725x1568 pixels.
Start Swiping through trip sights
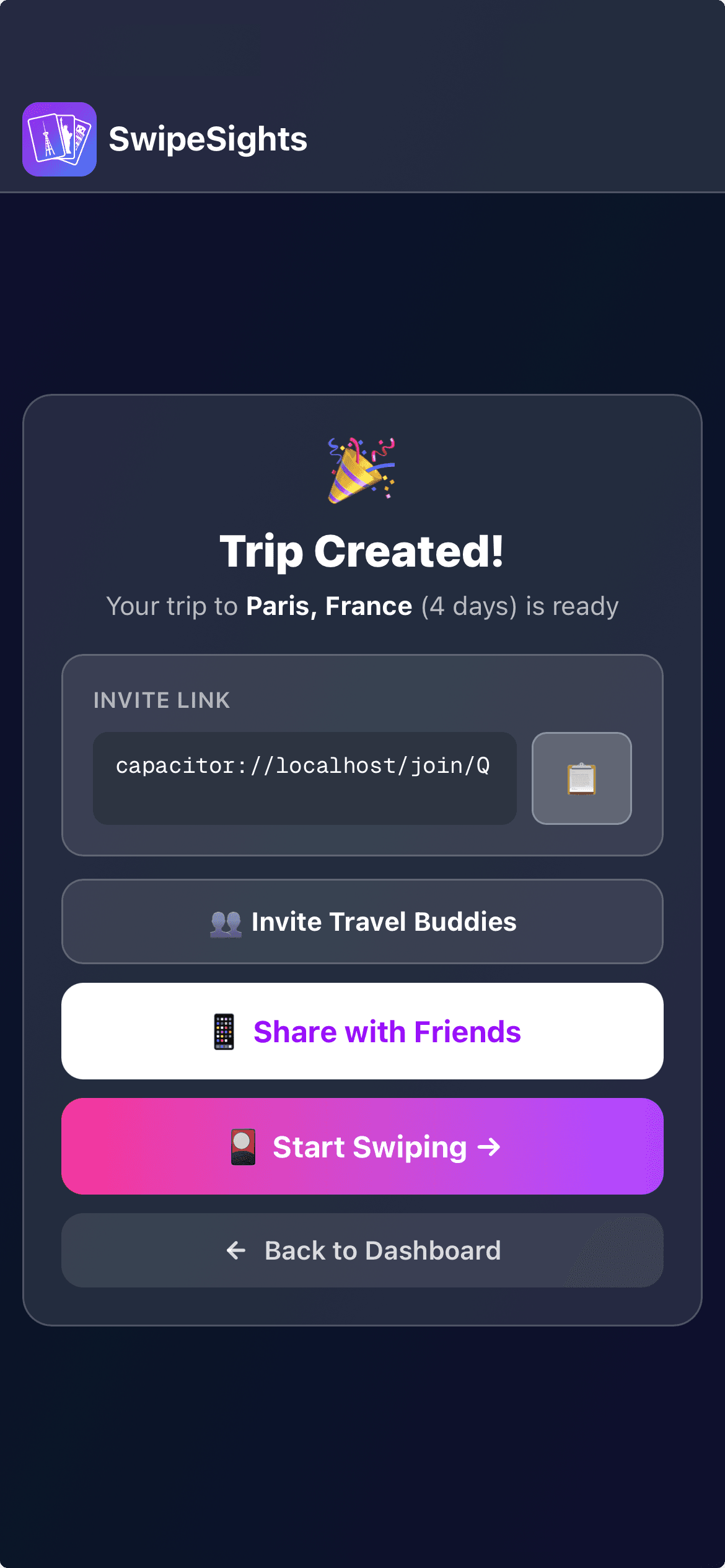click(362, 1146)
